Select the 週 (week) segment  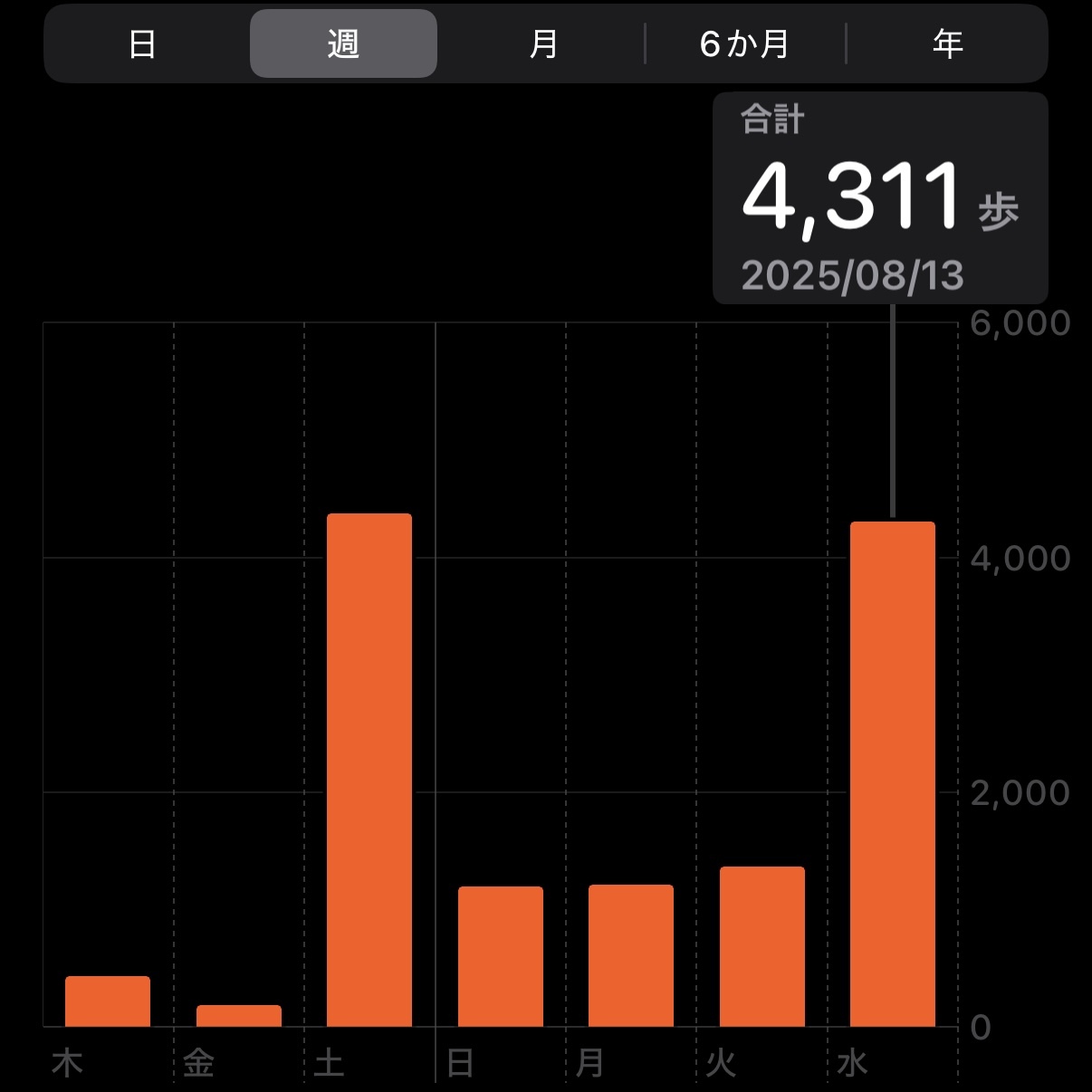343,43
